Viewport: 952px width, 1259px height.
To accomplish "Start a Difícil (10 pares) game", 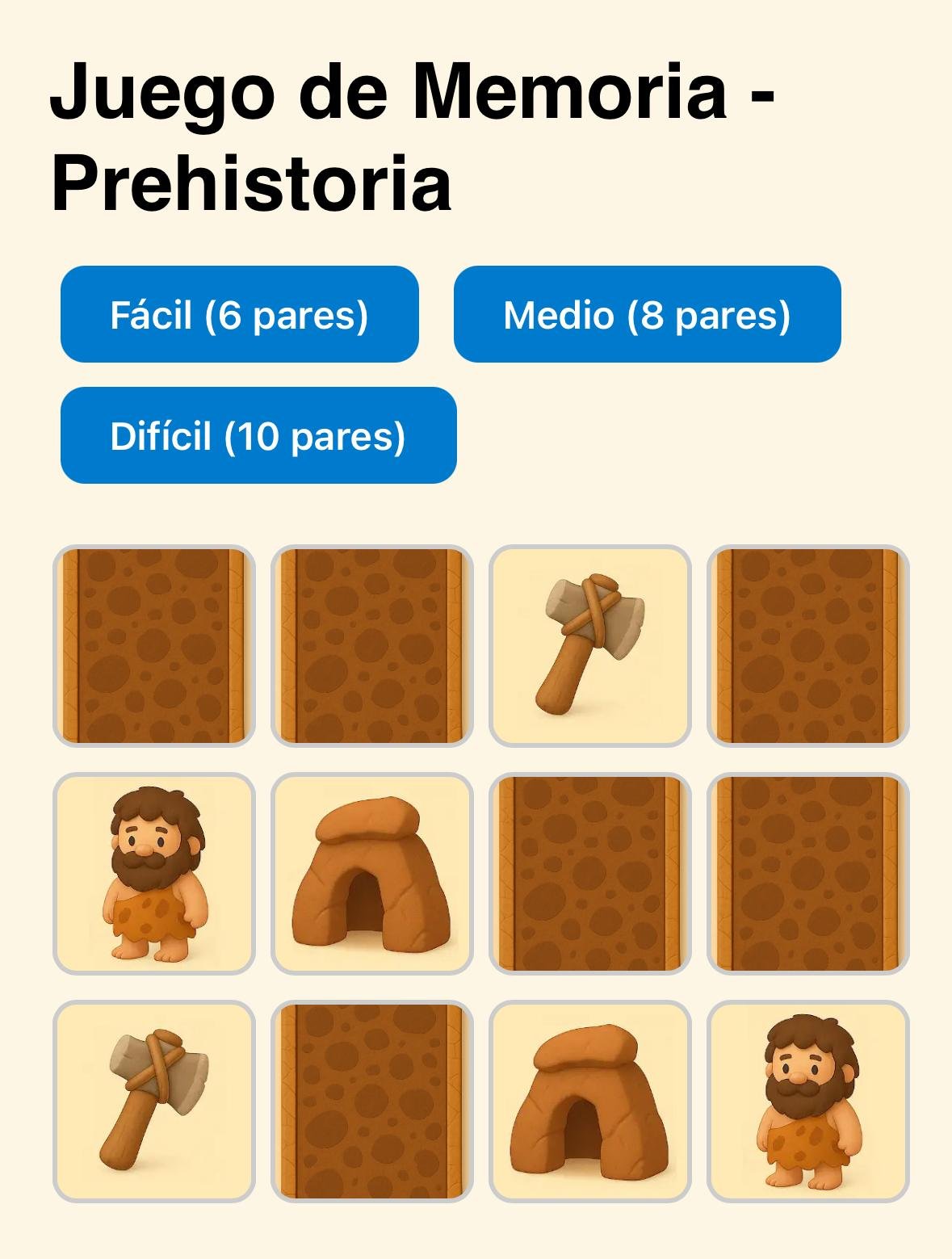I will (x=258, y=435).
